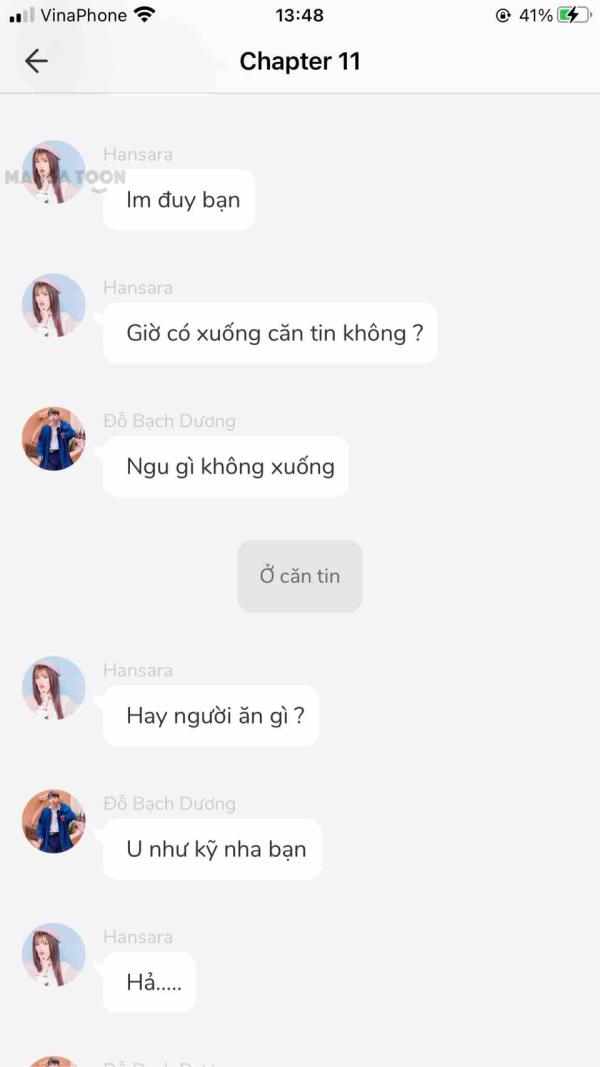Go back from Chapter 11
This screenshot has height=1067, width=600.
[36, 61]
